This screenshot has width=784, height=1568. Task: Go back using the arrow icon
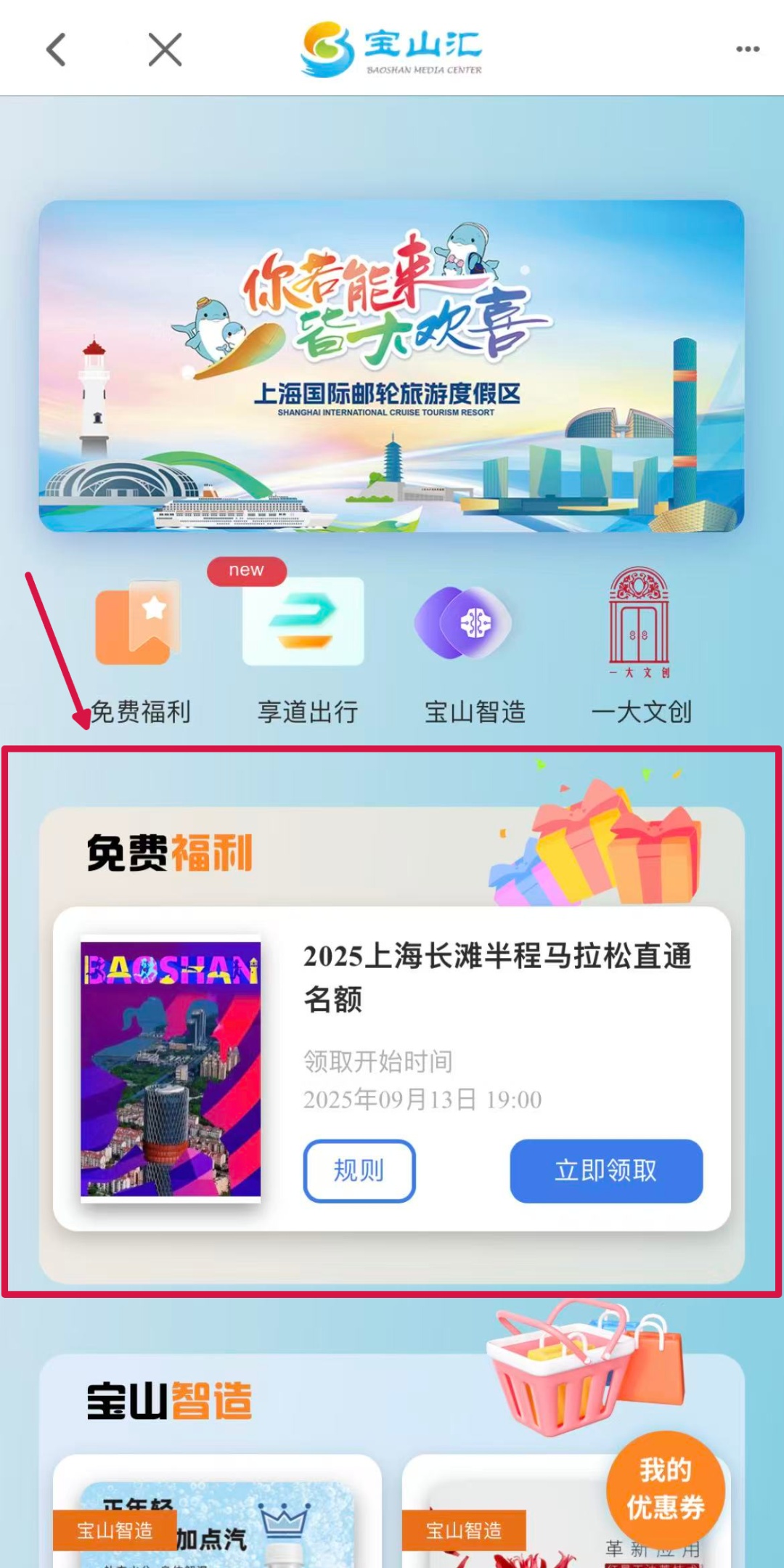point(56,50)
